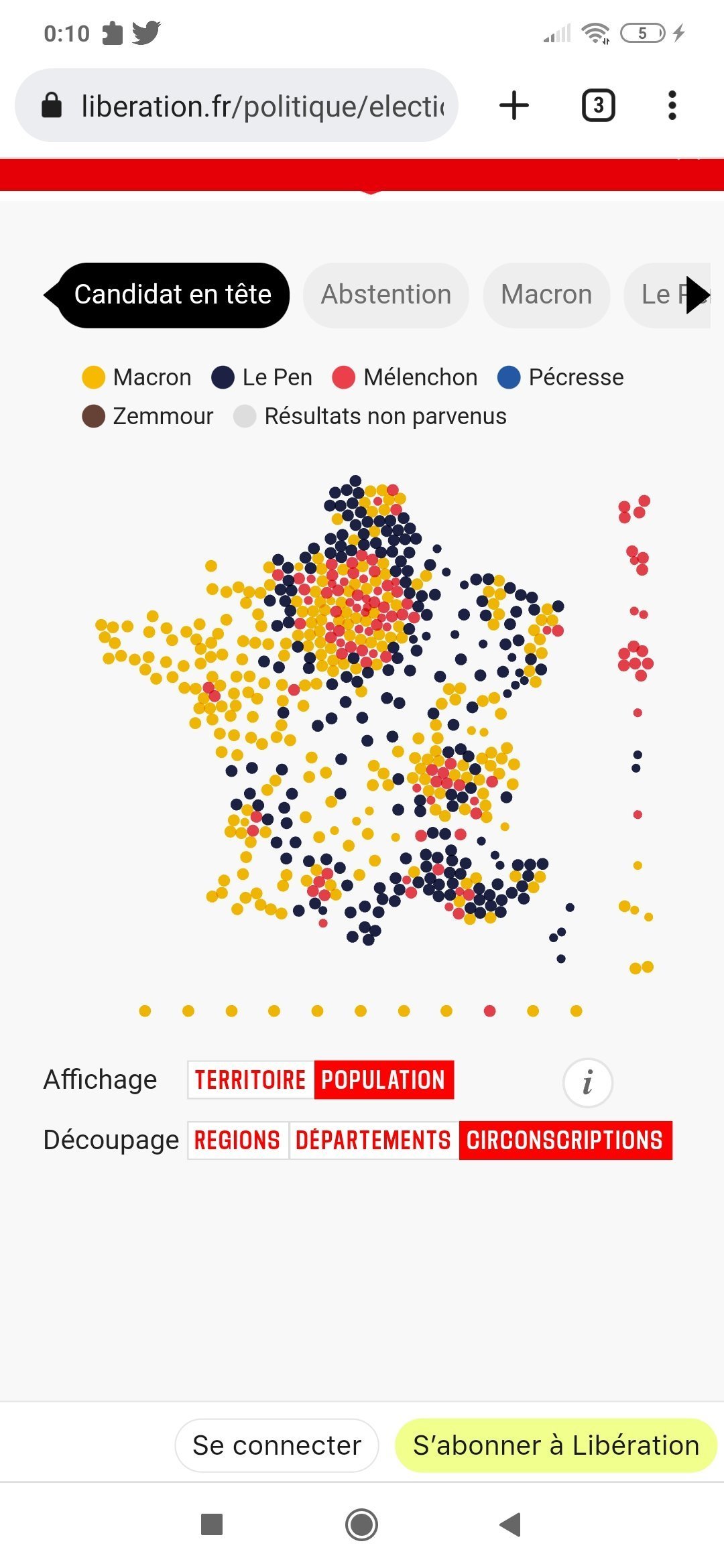Tap the right arrow for more filters

[697, 295]
